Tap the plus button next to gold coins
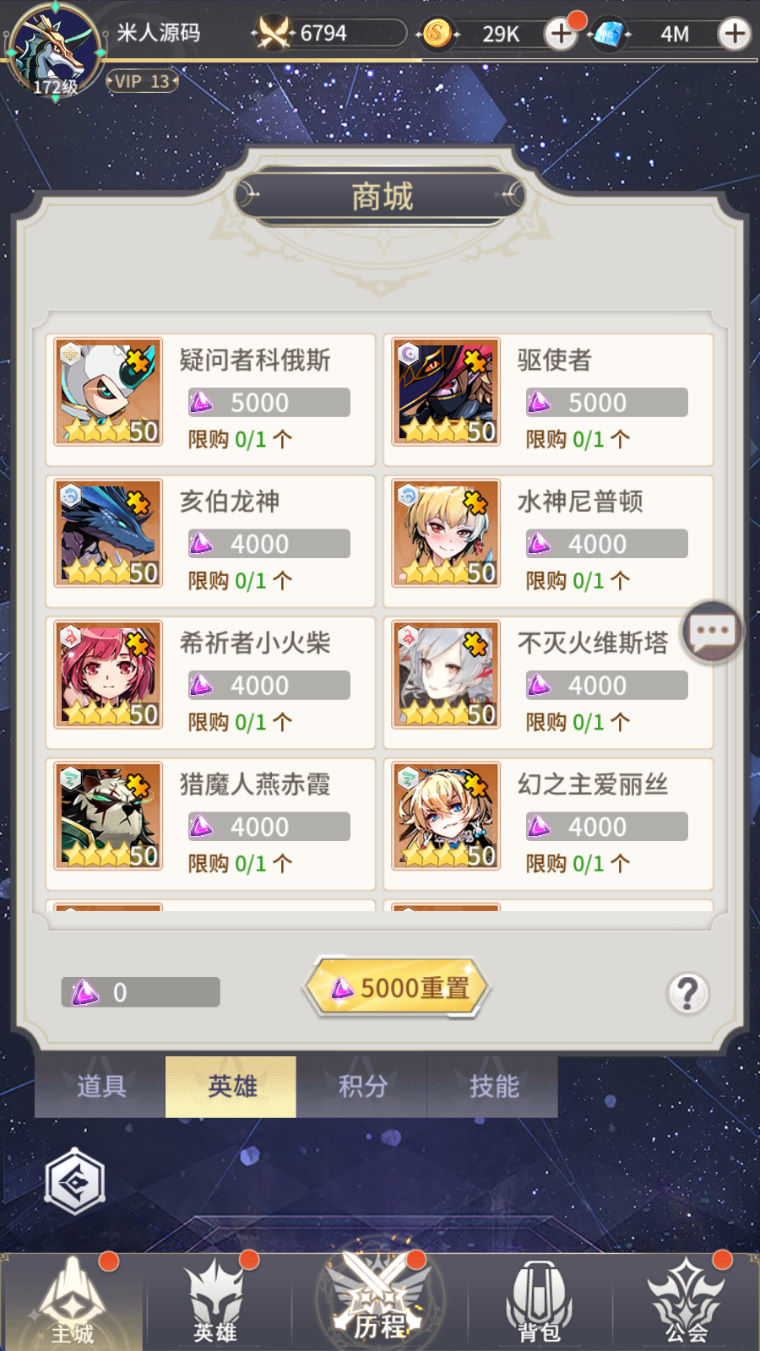The image size is (760, 1351). point(561,34)
